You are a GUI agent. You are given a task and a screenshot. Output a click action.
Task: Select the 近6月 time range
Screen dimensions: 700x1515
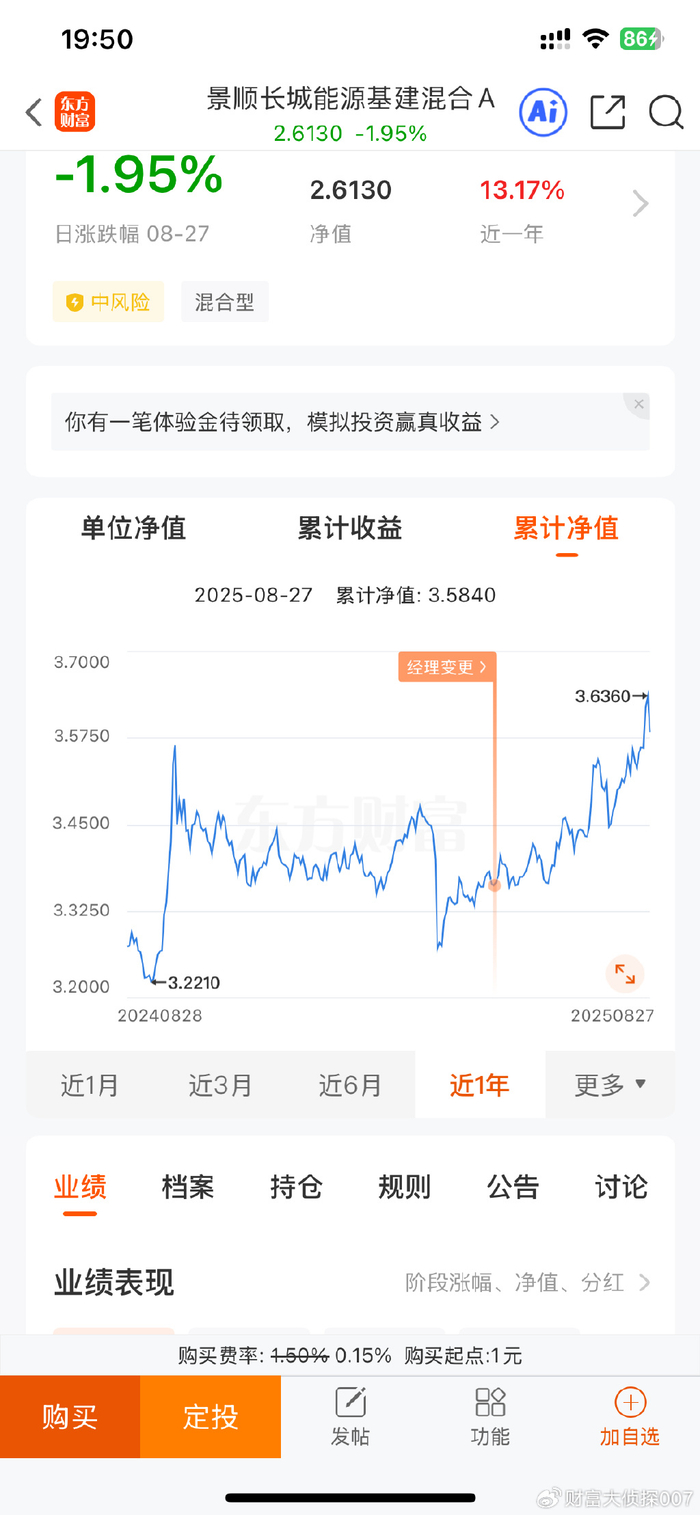click(350, 1085)
